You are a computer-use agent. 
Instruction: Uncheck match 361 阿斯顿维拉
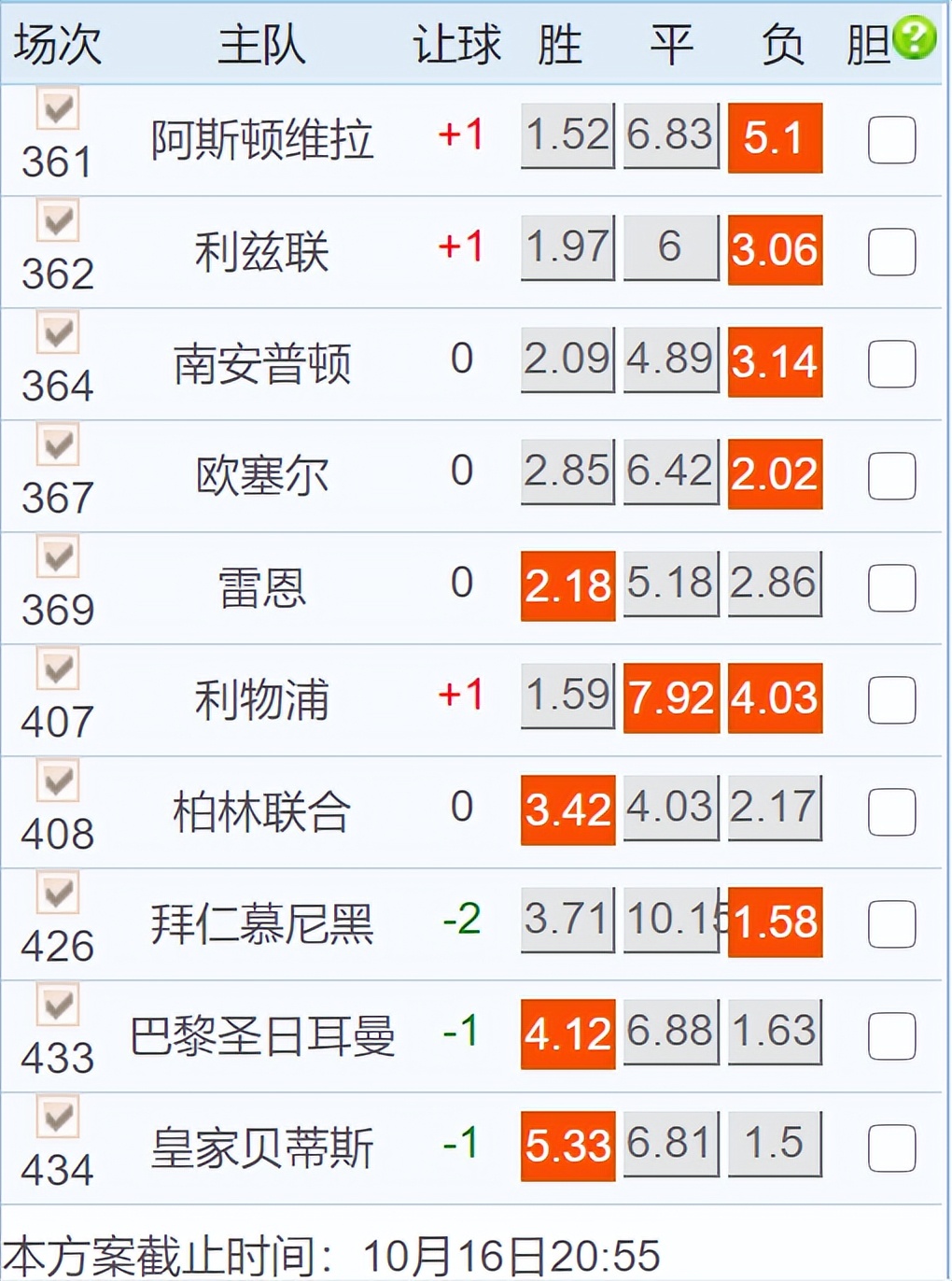pos(58,108)
